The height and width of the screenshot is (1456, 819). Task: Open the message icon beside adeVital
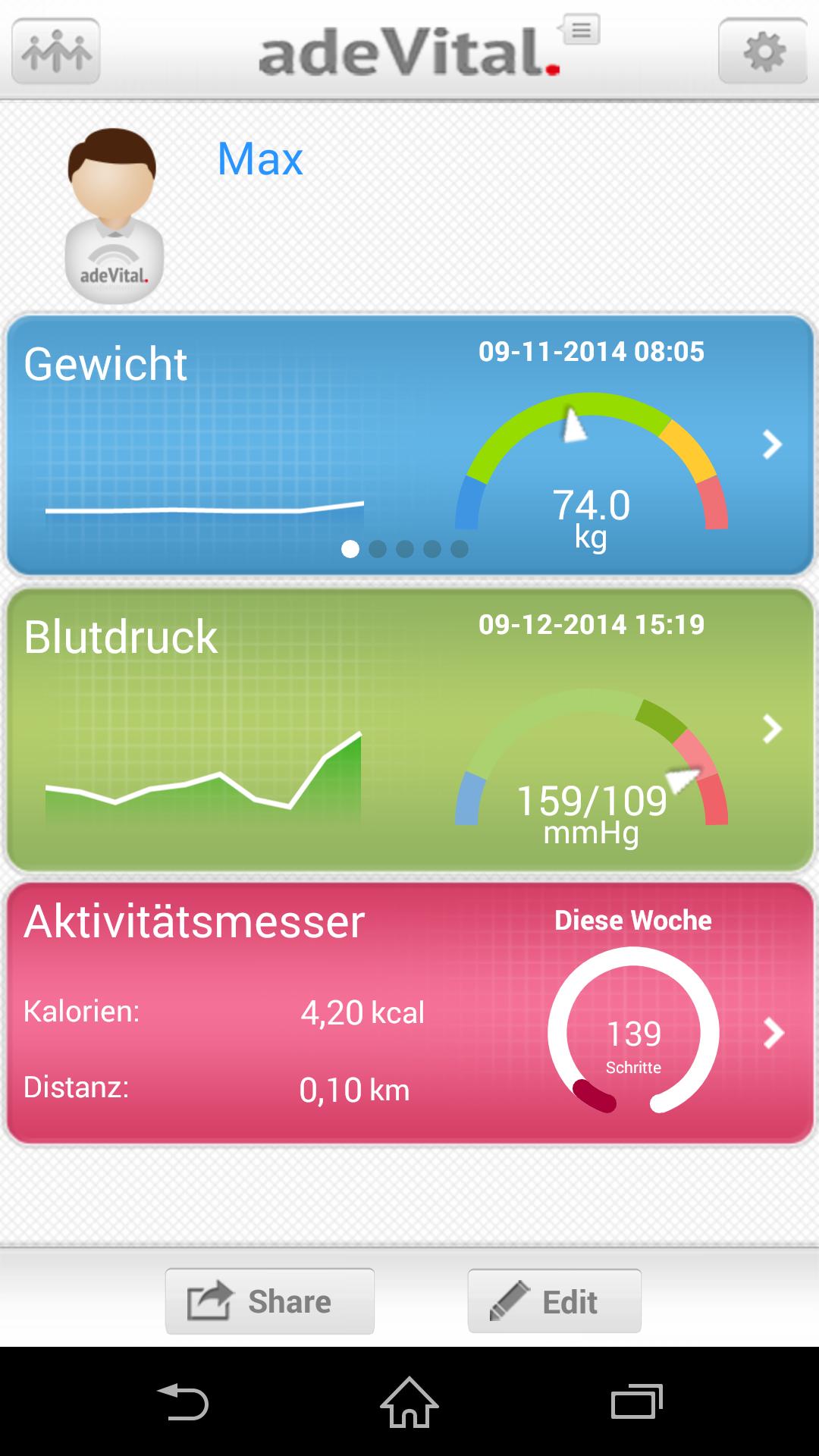pos(582,30)
